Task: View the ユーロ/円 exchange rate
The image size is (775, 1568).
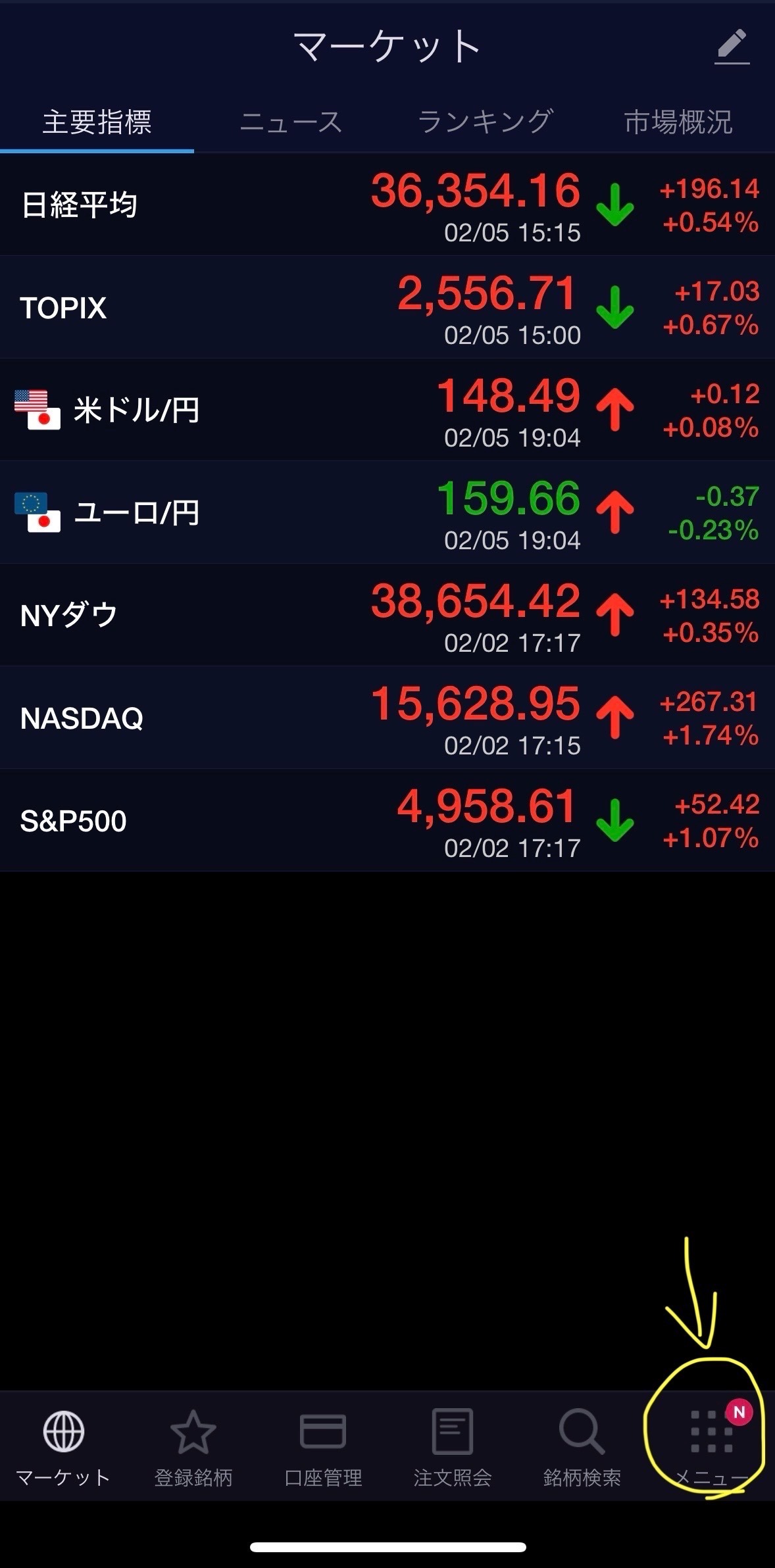Action: coord(387,513)
